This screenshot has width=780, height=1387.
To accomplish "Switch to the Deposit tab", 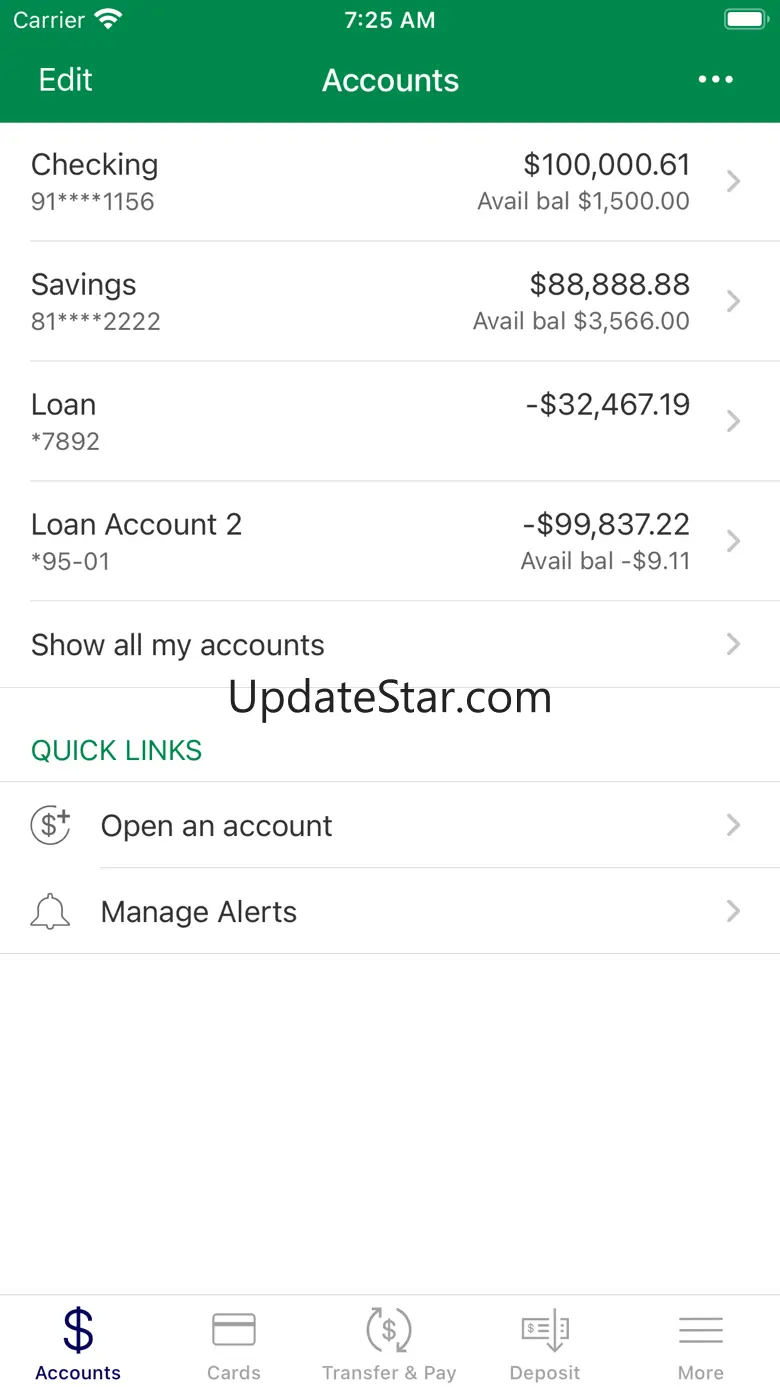I will tap(545, 1345).
